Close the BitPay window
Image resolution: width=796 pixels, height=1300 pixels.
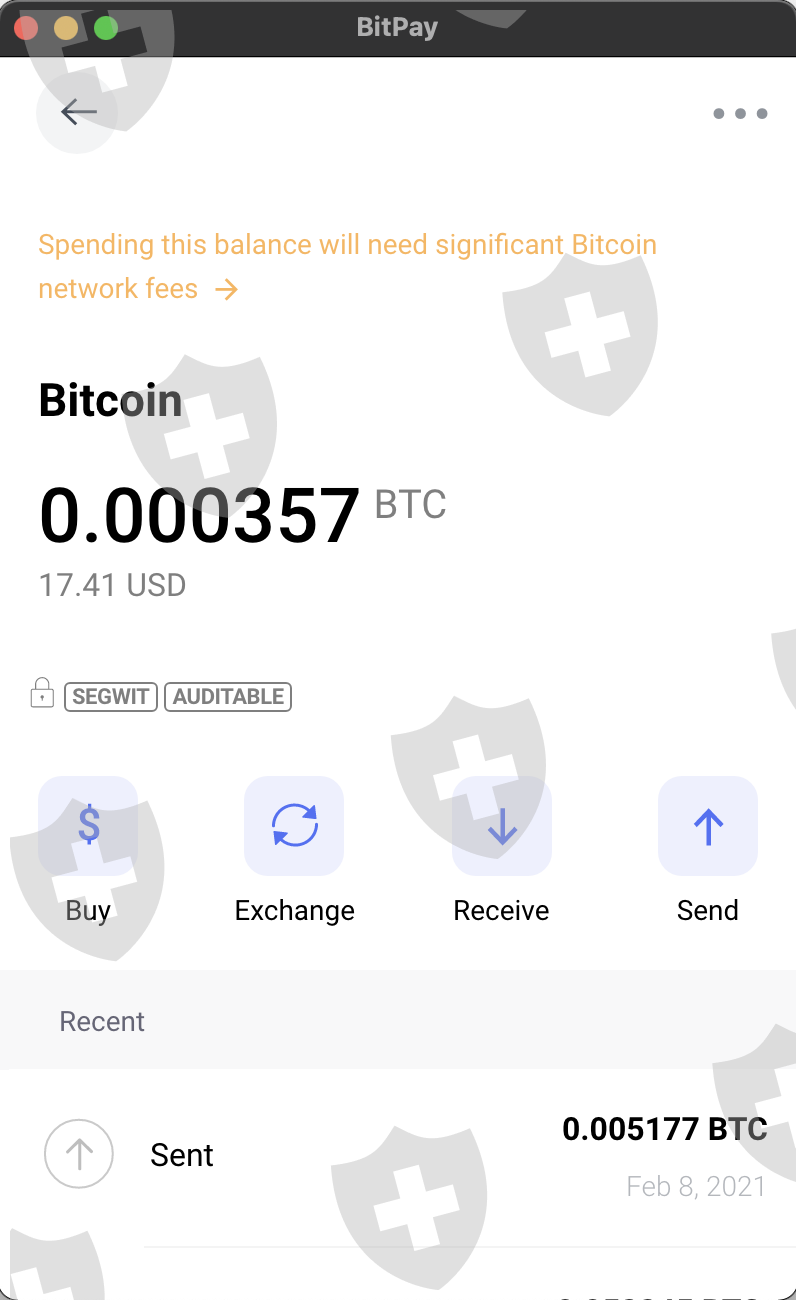(26, 28)
